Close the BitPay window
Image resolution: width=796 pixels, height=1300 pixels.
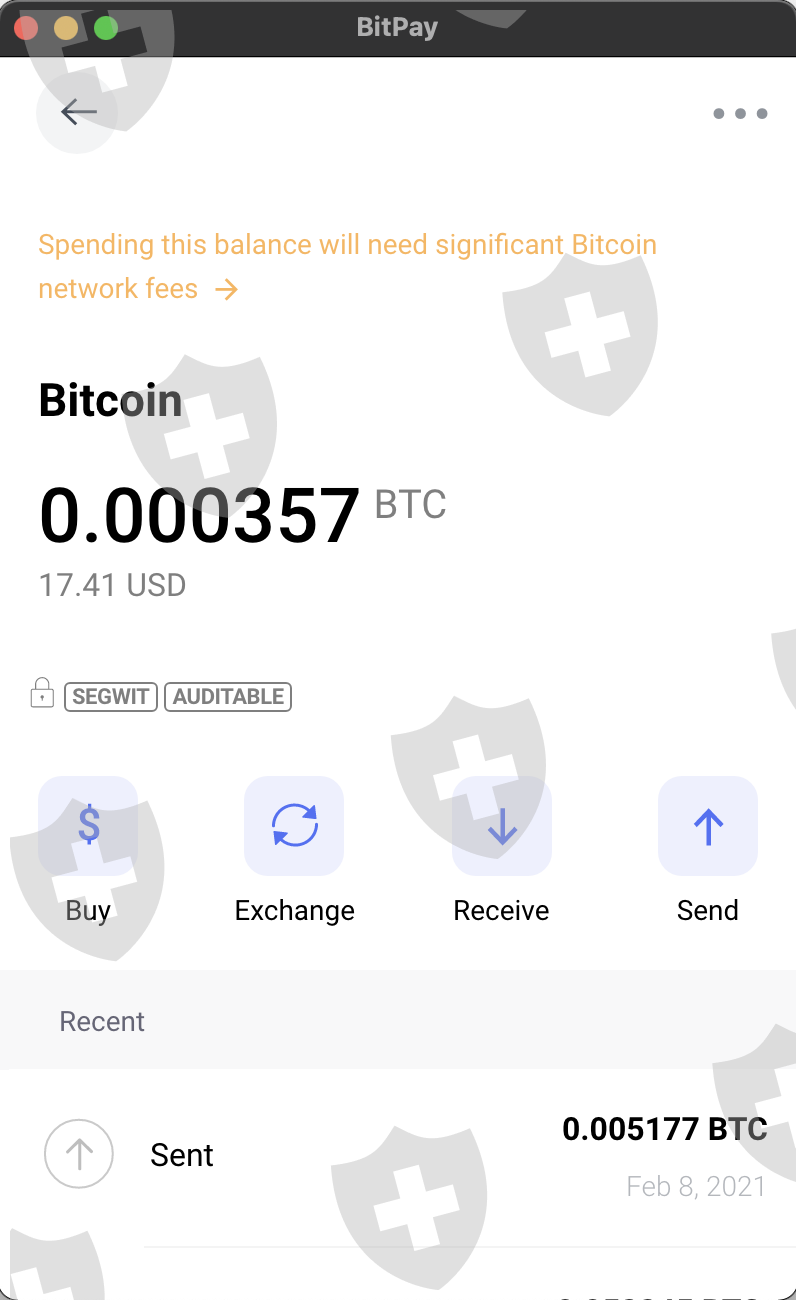(26, 28)
